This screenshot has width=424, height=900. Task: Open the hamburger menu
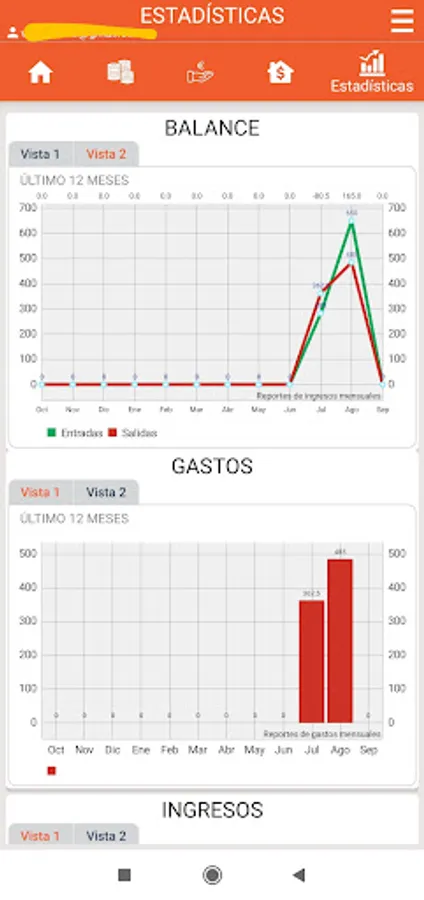point(402,21)
